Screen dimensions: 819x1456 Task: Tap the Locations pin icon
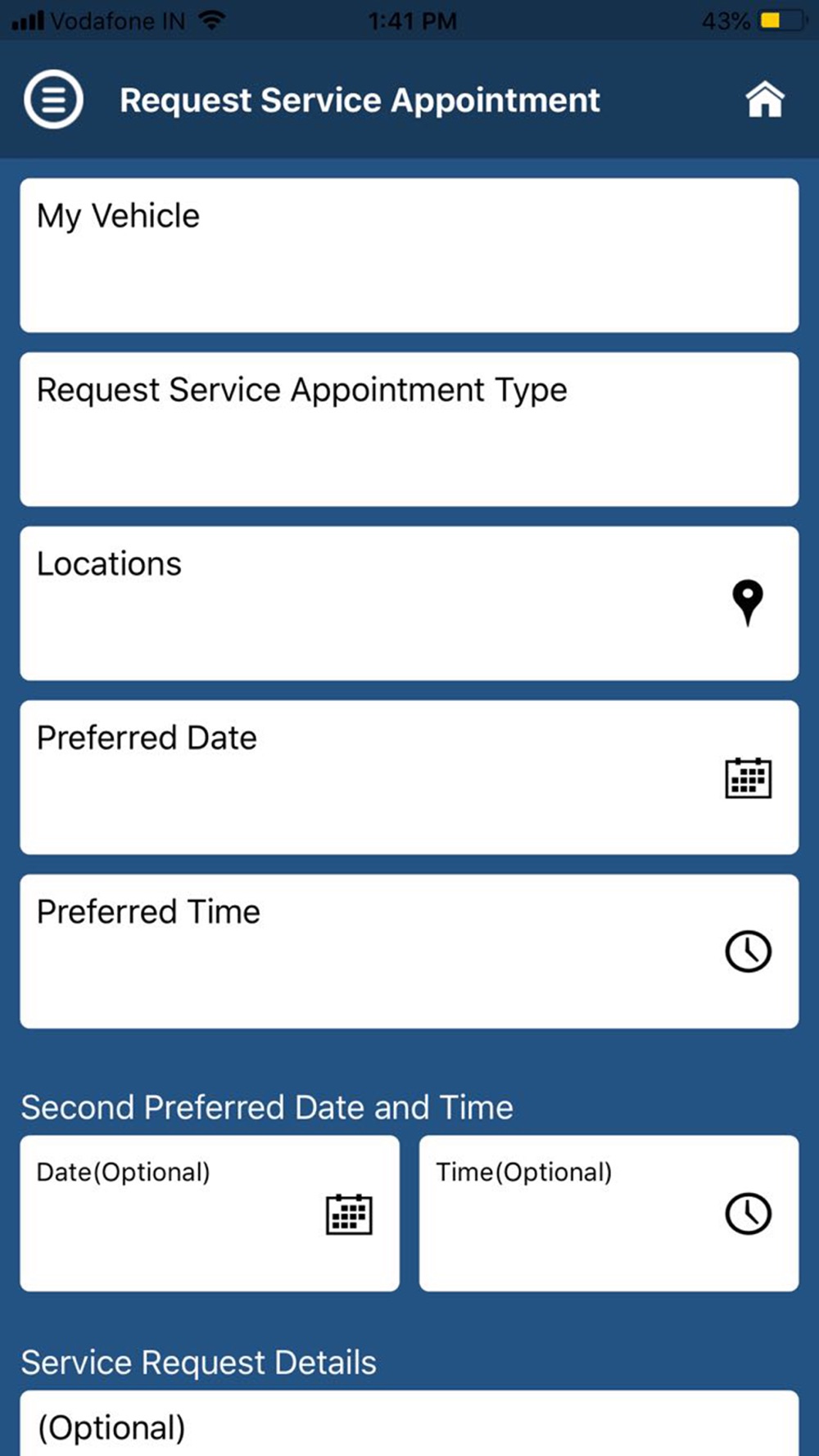click(x=748, y=603)
